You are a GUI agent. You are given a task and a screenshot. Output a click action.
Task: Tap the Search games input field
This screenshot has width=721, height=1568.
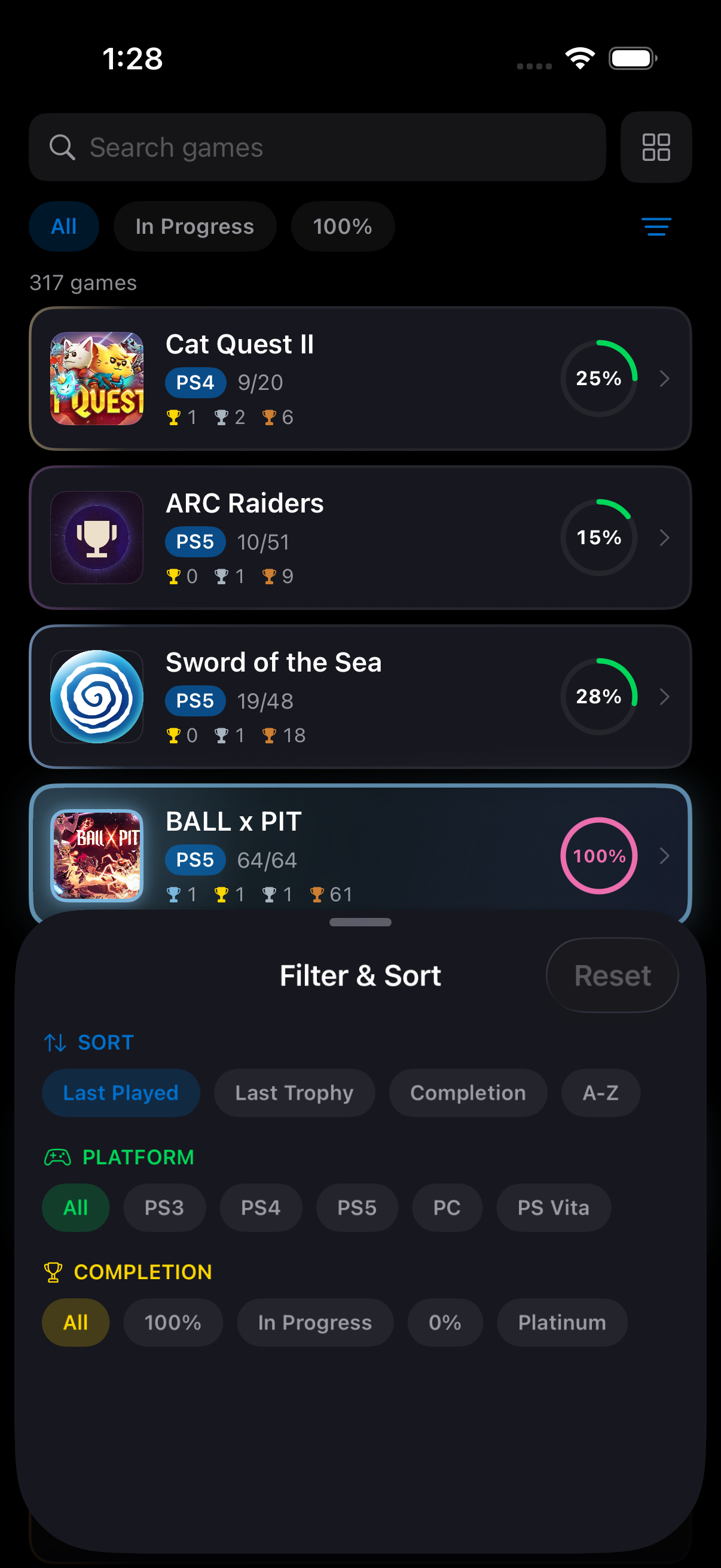pos(316,147)
